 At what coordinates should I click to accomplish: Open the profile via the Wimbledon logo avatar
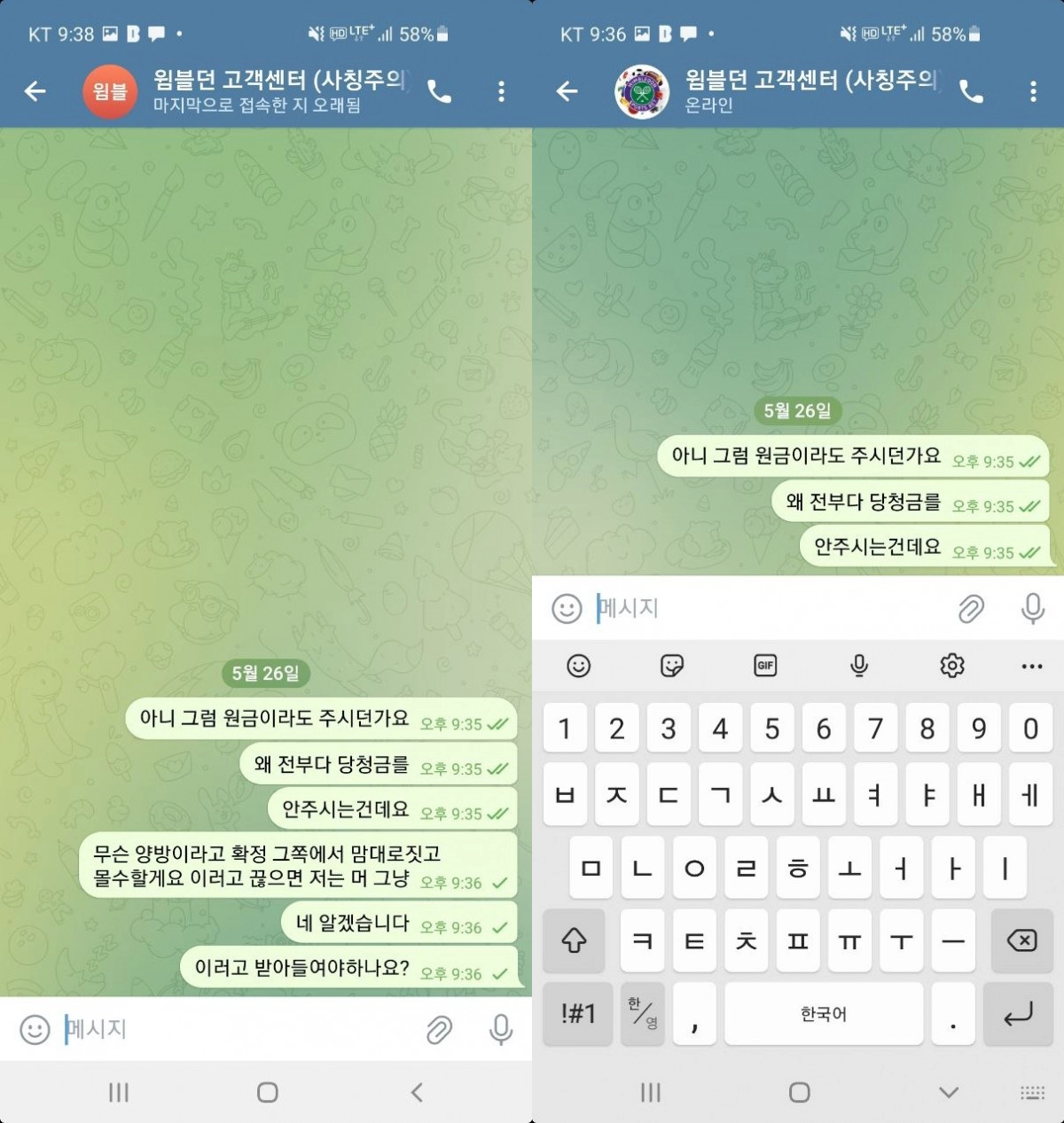(x=642, y=91)
